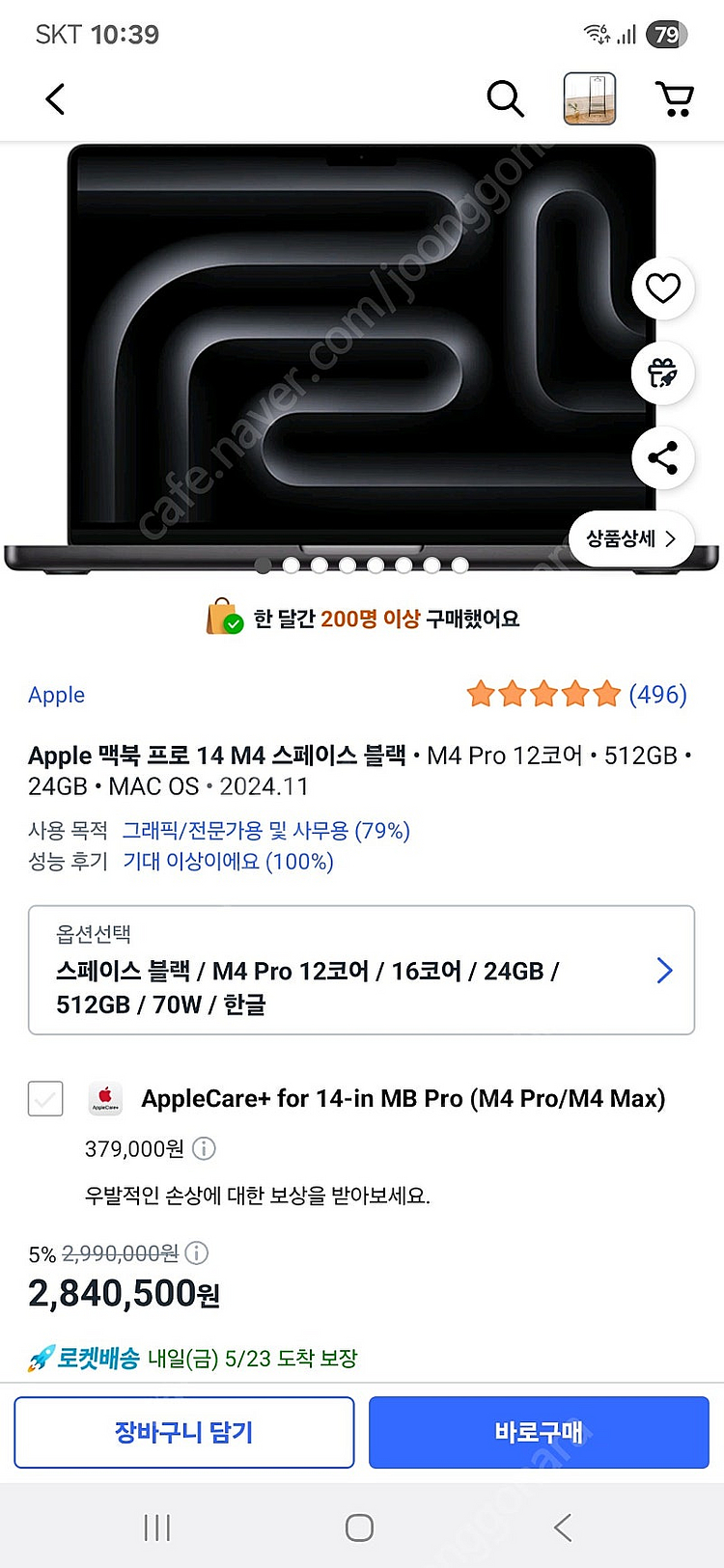Go to the system home screen
The image size is (724, 1568).
click(x=359, y=1527)
